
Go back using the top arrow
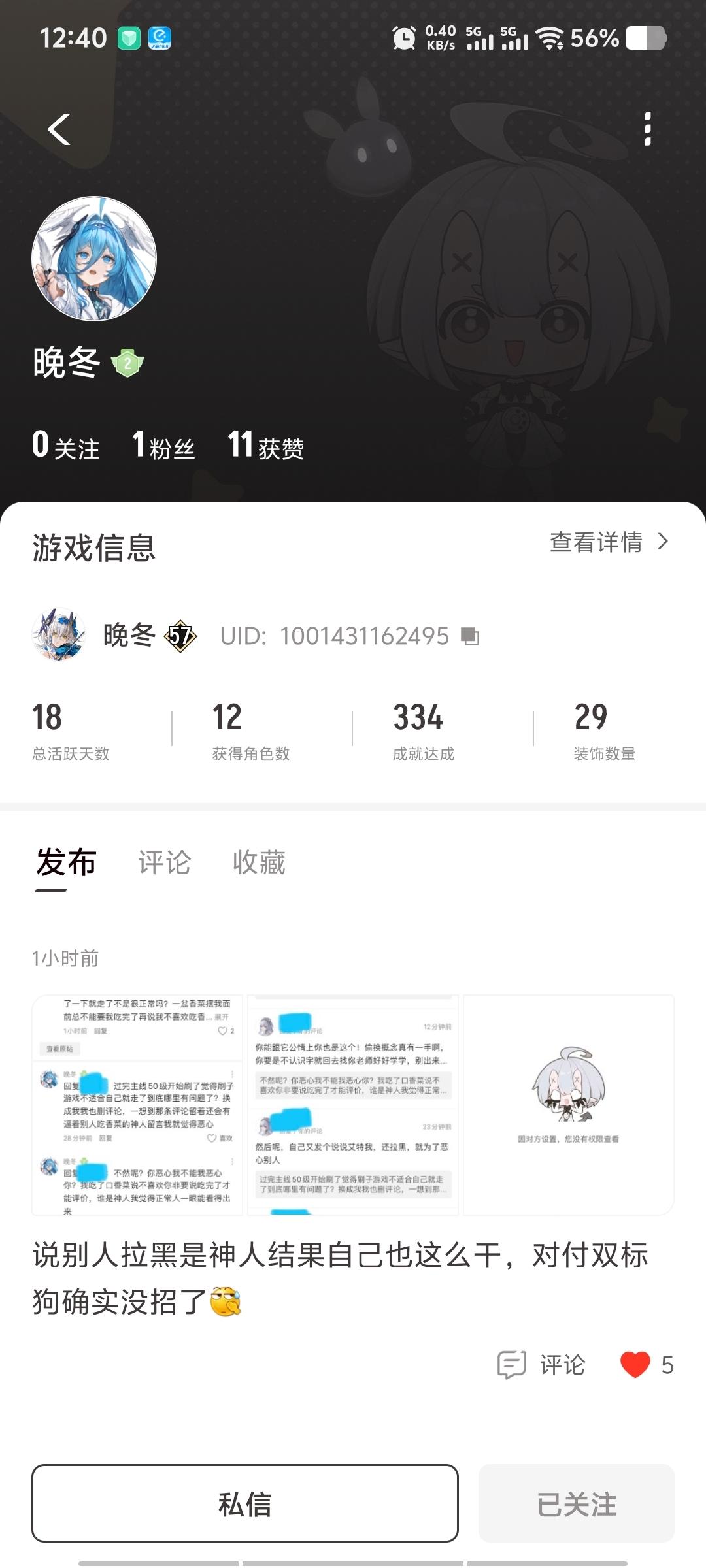[x=59, y=129]
